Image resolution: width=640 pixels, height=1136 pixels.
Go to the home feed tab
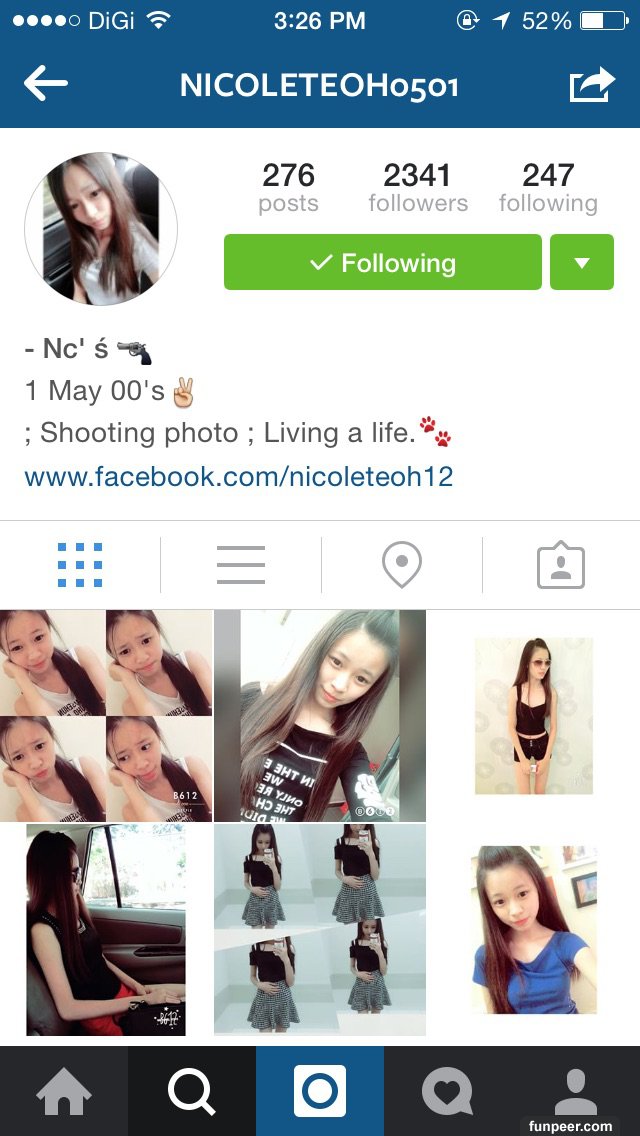click(x=64, y=1091)
